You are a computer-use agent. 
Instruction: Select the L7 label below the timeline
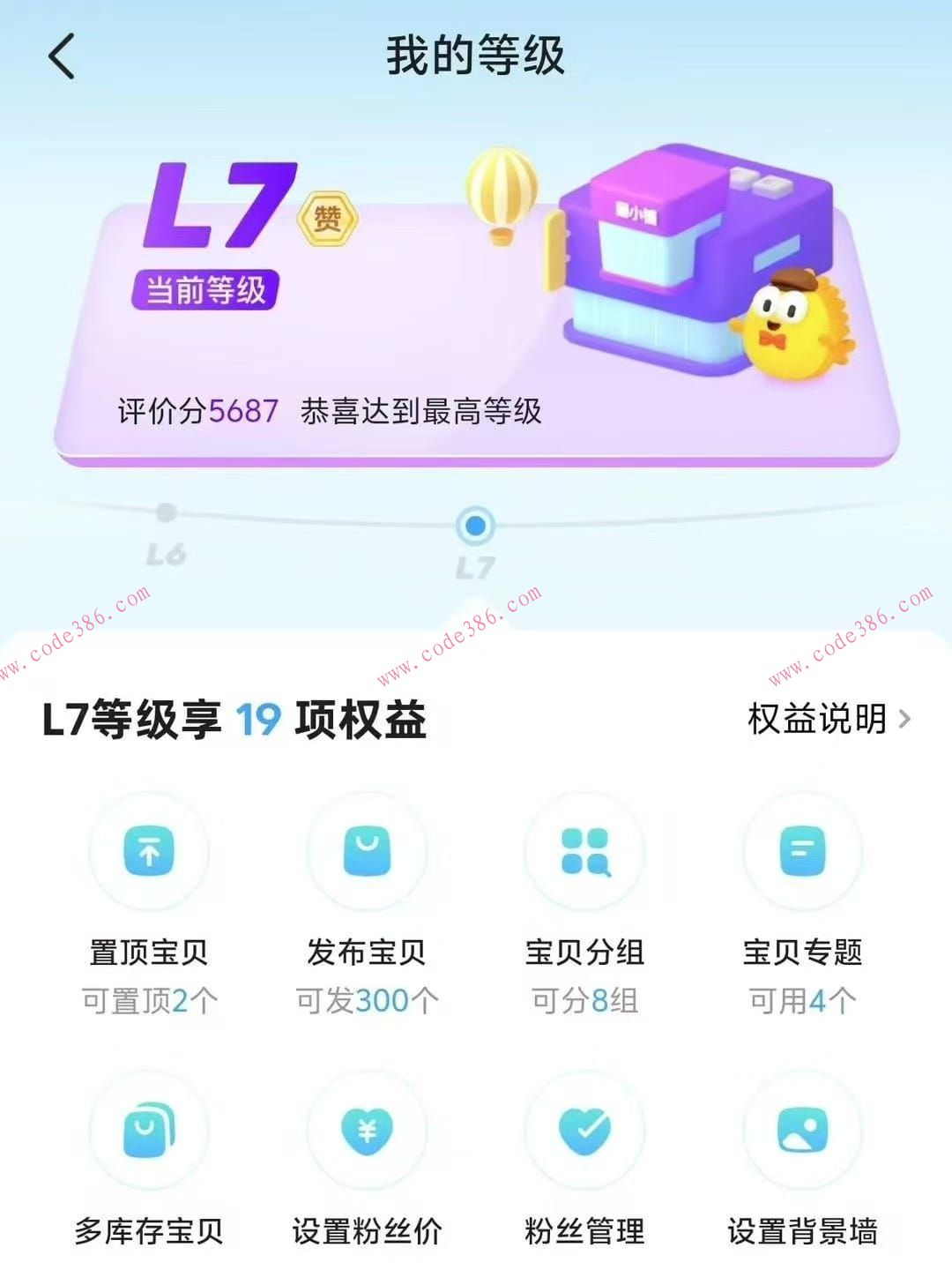[x=476, y=568]
